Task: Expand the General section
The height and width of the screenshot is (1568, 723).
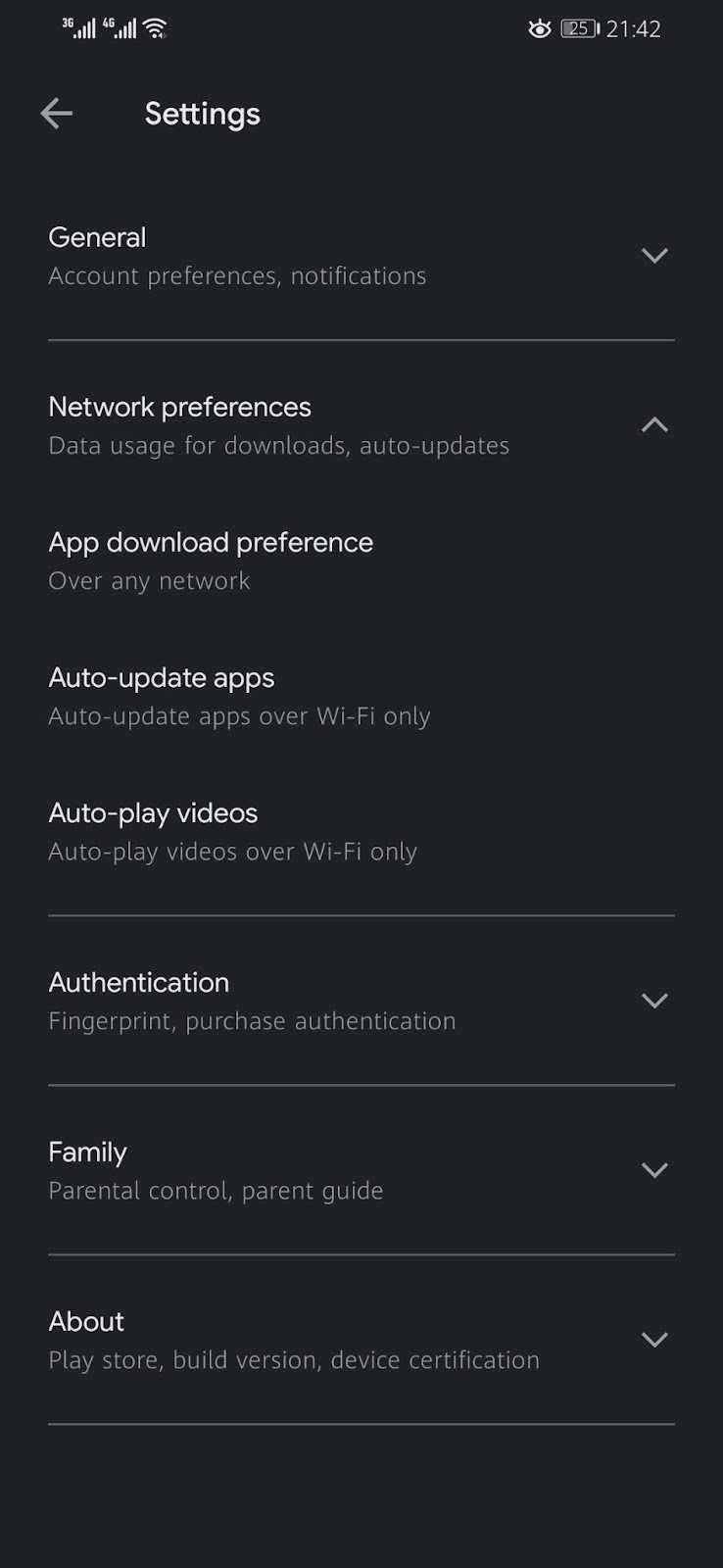Action: click(x=361, y=256)
